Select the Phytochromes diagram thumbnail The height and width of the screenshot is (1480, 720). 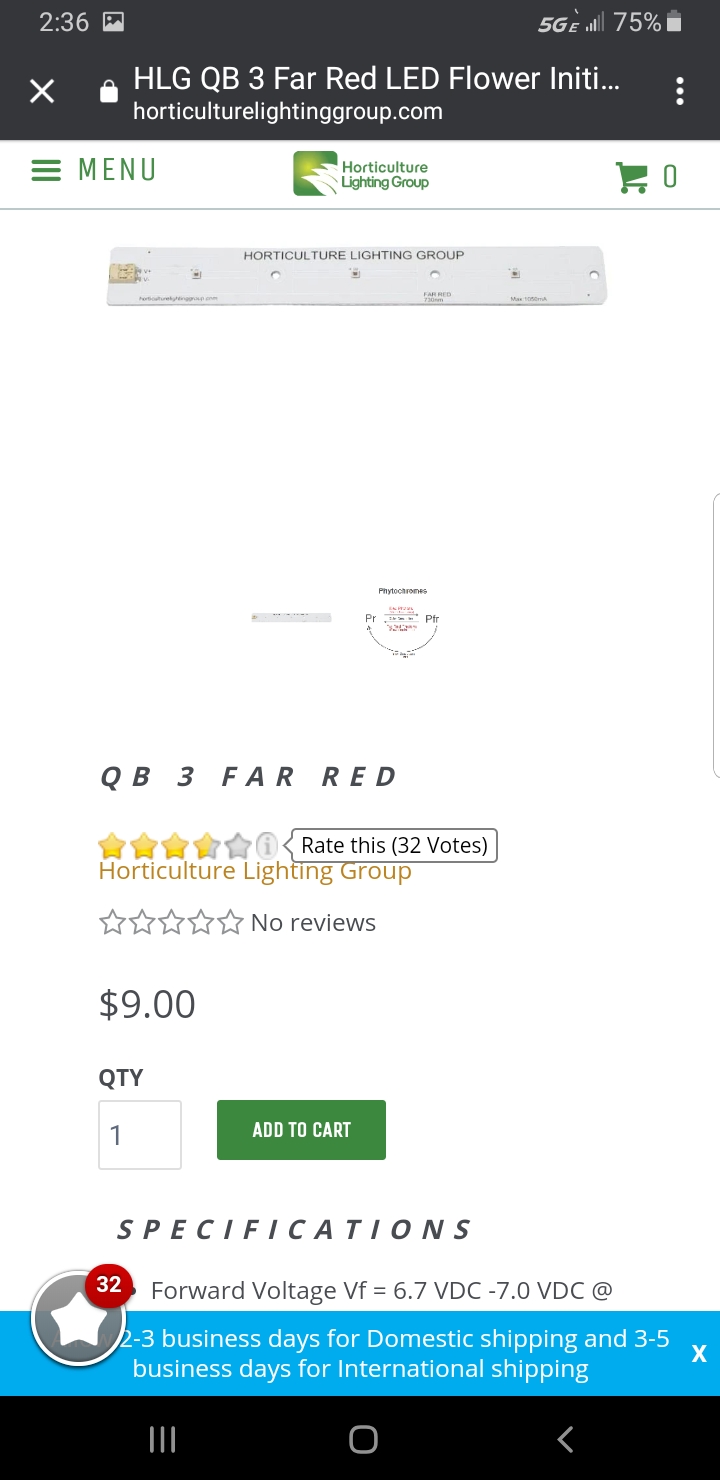pyautogui.click(x=403, y=622)
